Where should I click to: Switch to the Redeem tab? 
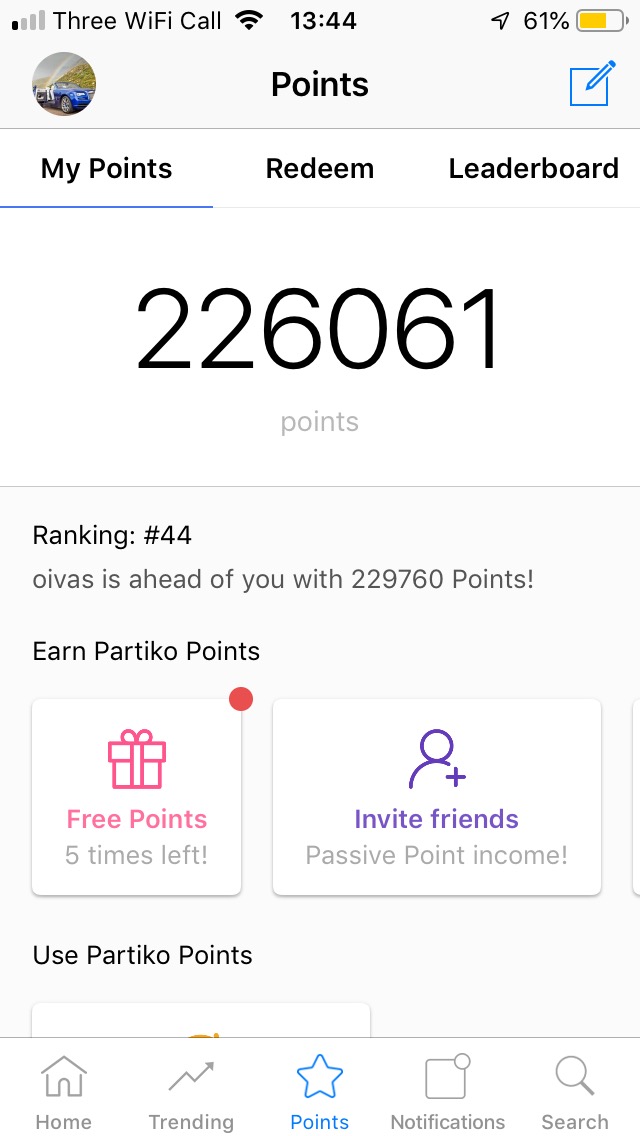pyautogui.click(x=320, y=168)
